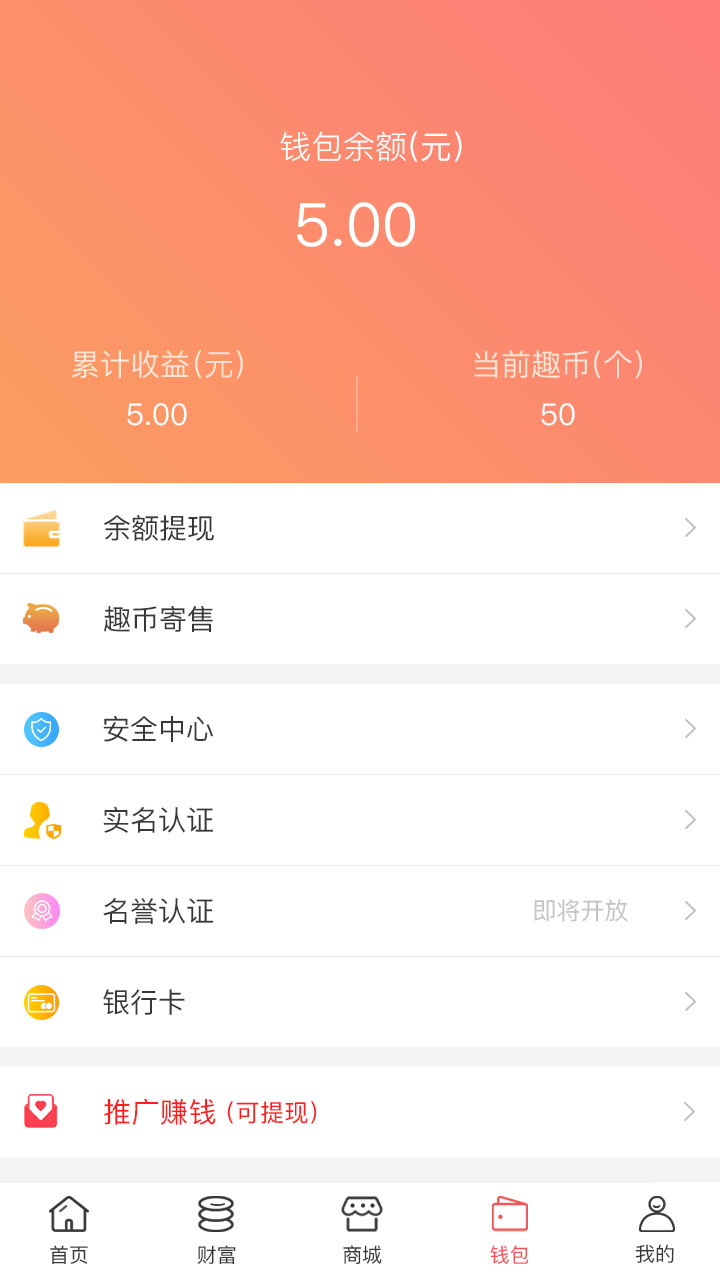The image size is (720, 1280).
Task: Switch to the 财富 tab
Action: pos(216,1231)
